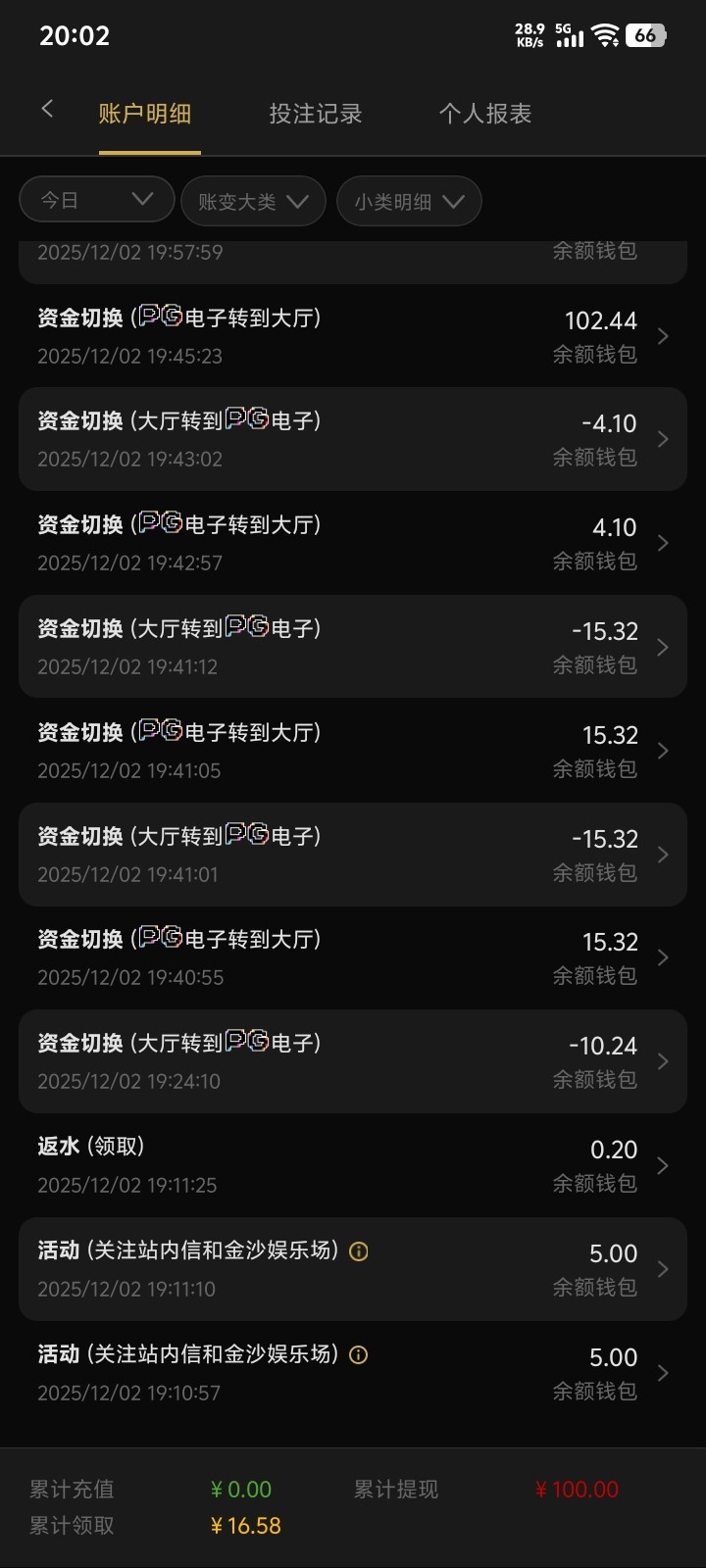Expand the 账变大类 filter dropdown

coord(253,201)
